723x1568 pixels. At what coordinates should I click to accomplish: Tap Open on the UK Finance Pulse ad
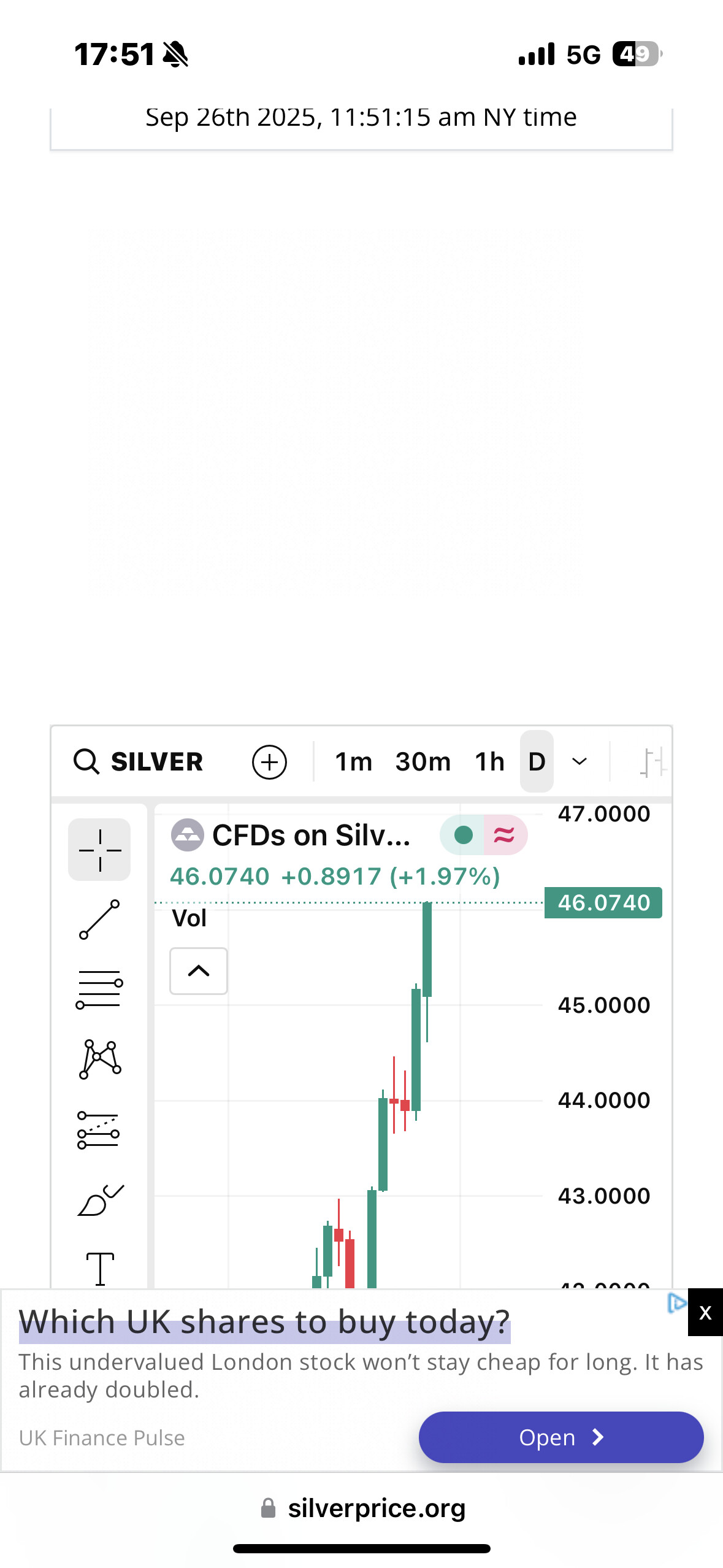pyautogui.click(x=560, y=1437)
